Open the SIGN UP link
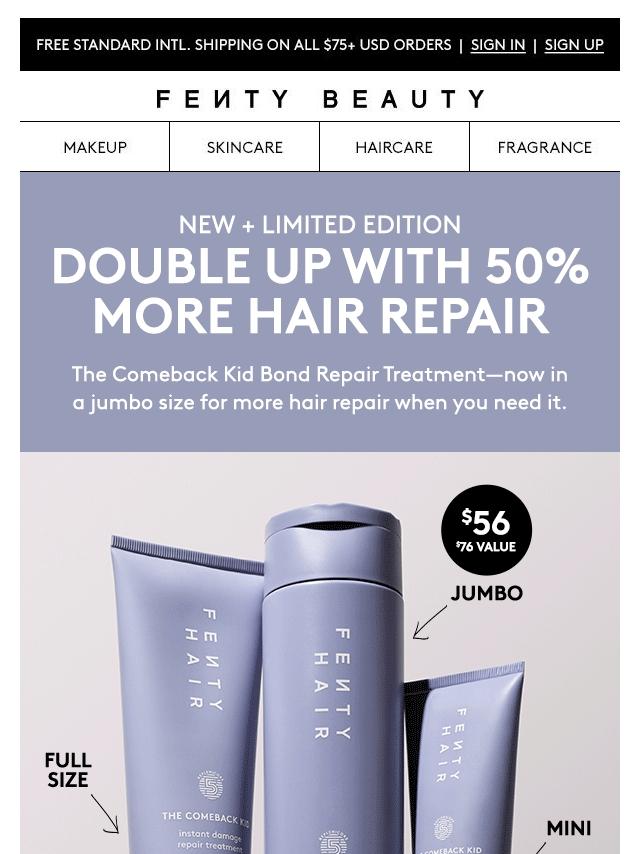The image size is (640, 854). point(574,45)
